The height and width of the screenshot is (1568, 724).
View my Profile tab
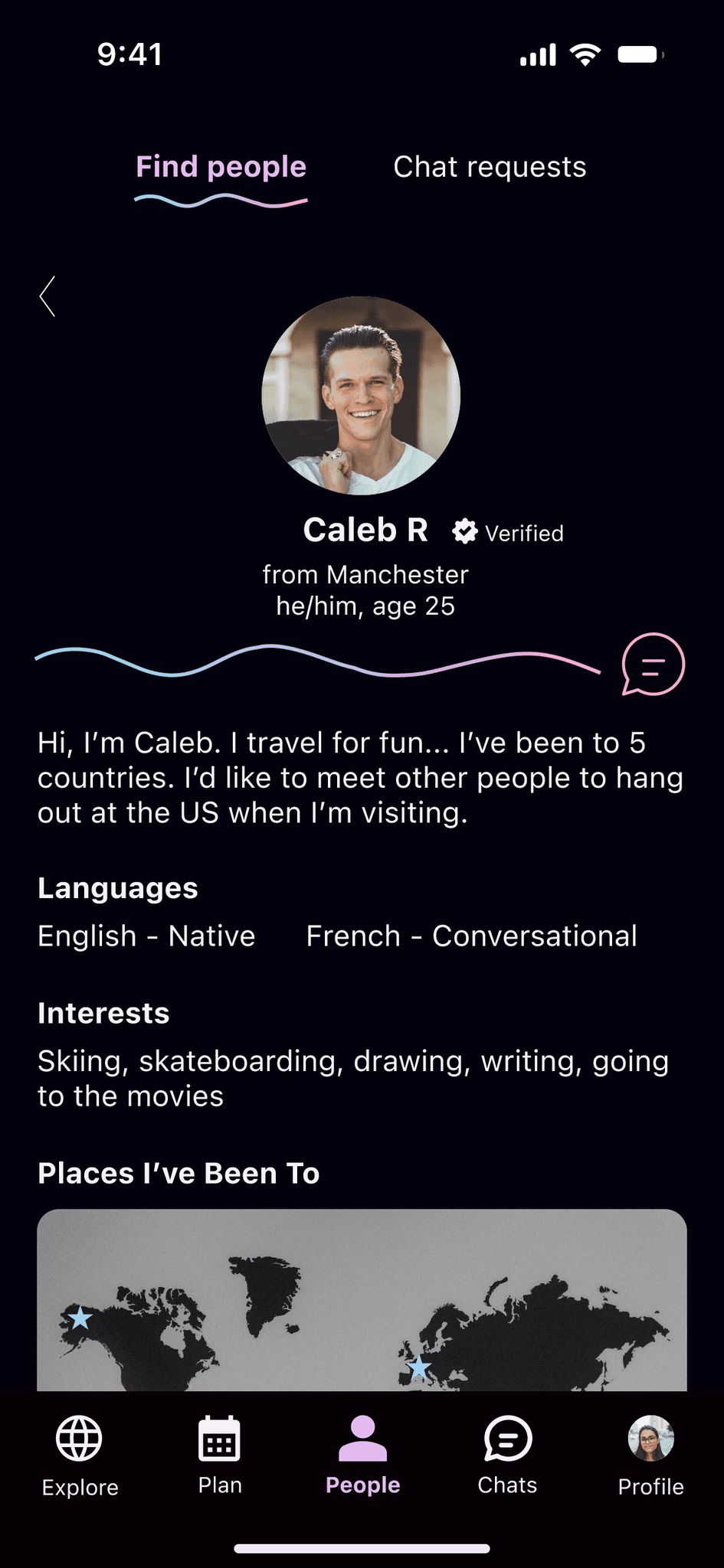650,1455
